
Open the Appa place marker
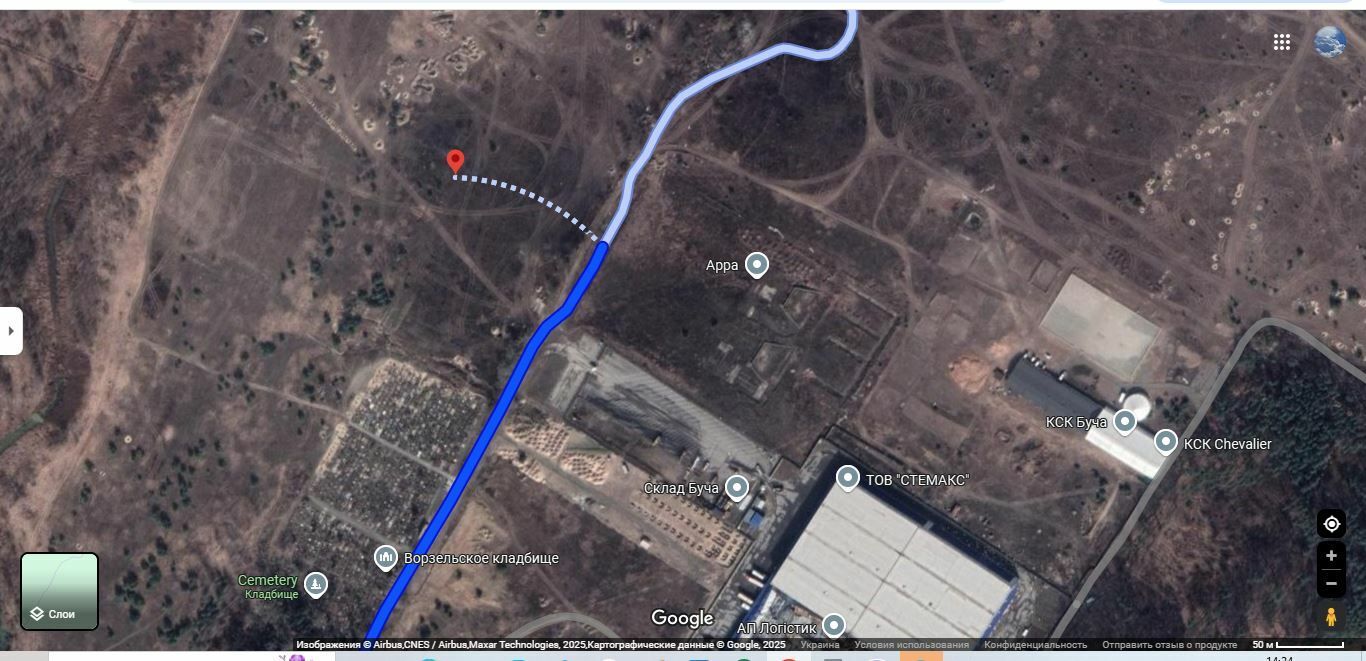pos(757,265)
